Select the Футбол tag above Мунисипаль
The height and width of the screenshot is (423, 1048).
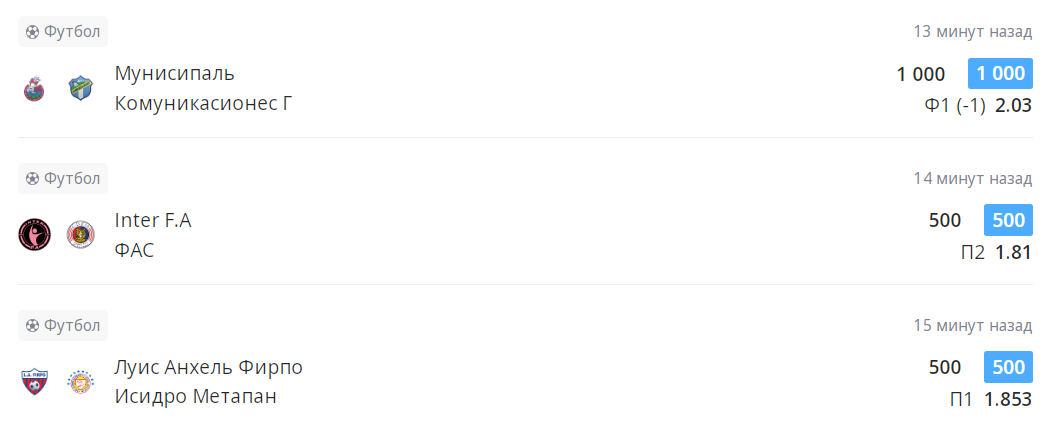[63, 31]
